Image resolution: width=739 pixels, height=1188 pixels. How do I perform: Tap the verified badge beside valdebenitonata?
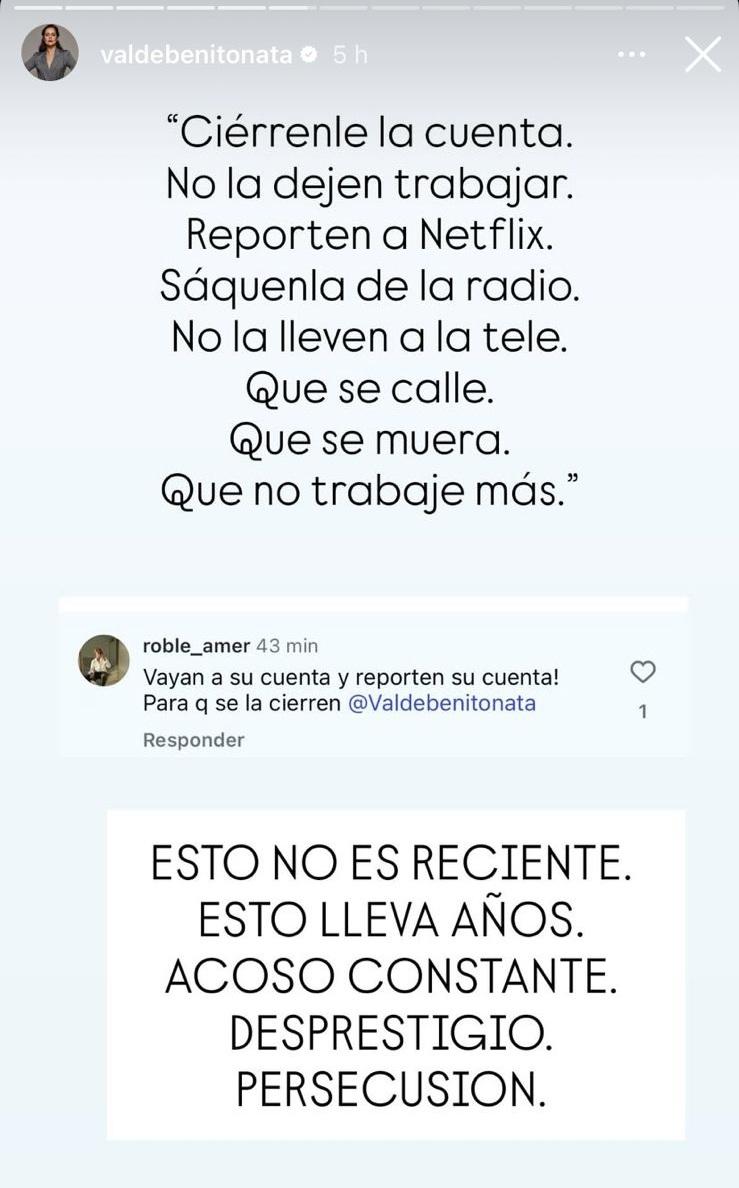(x=310, y=53)
